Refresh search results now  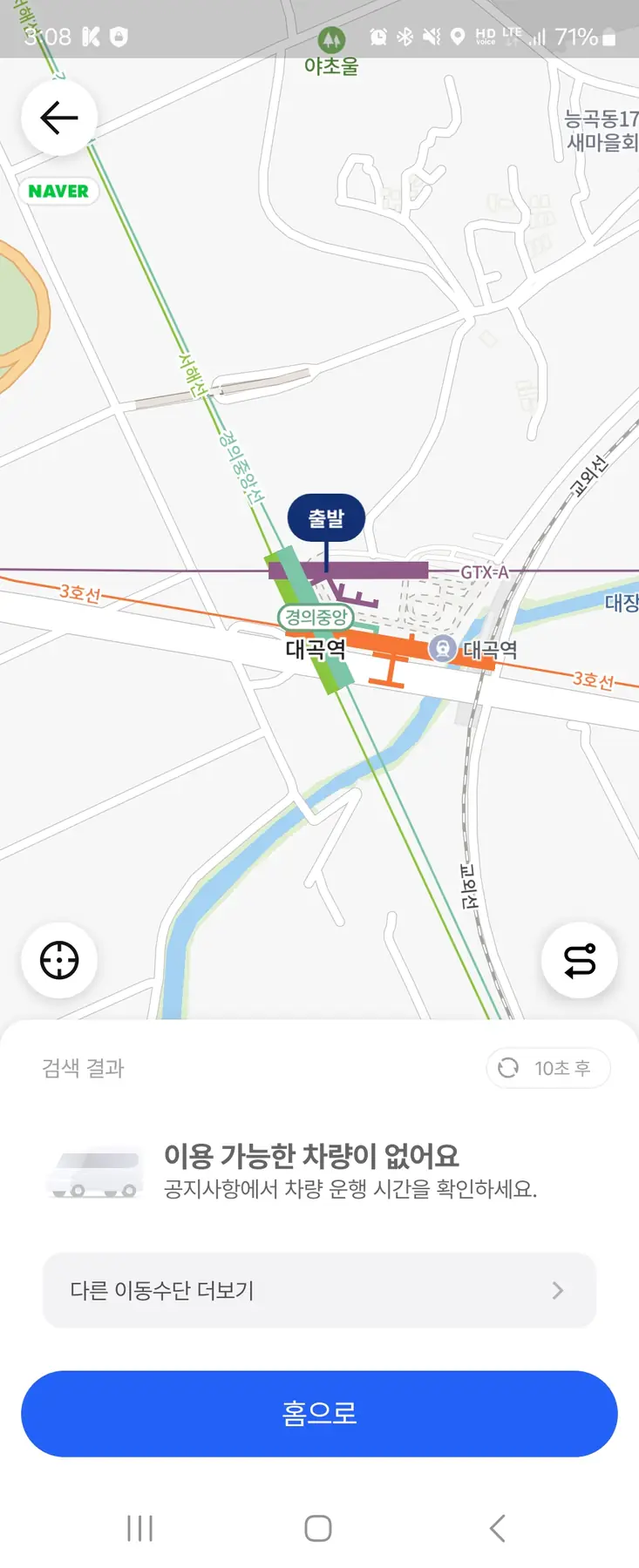point(547,1068)
